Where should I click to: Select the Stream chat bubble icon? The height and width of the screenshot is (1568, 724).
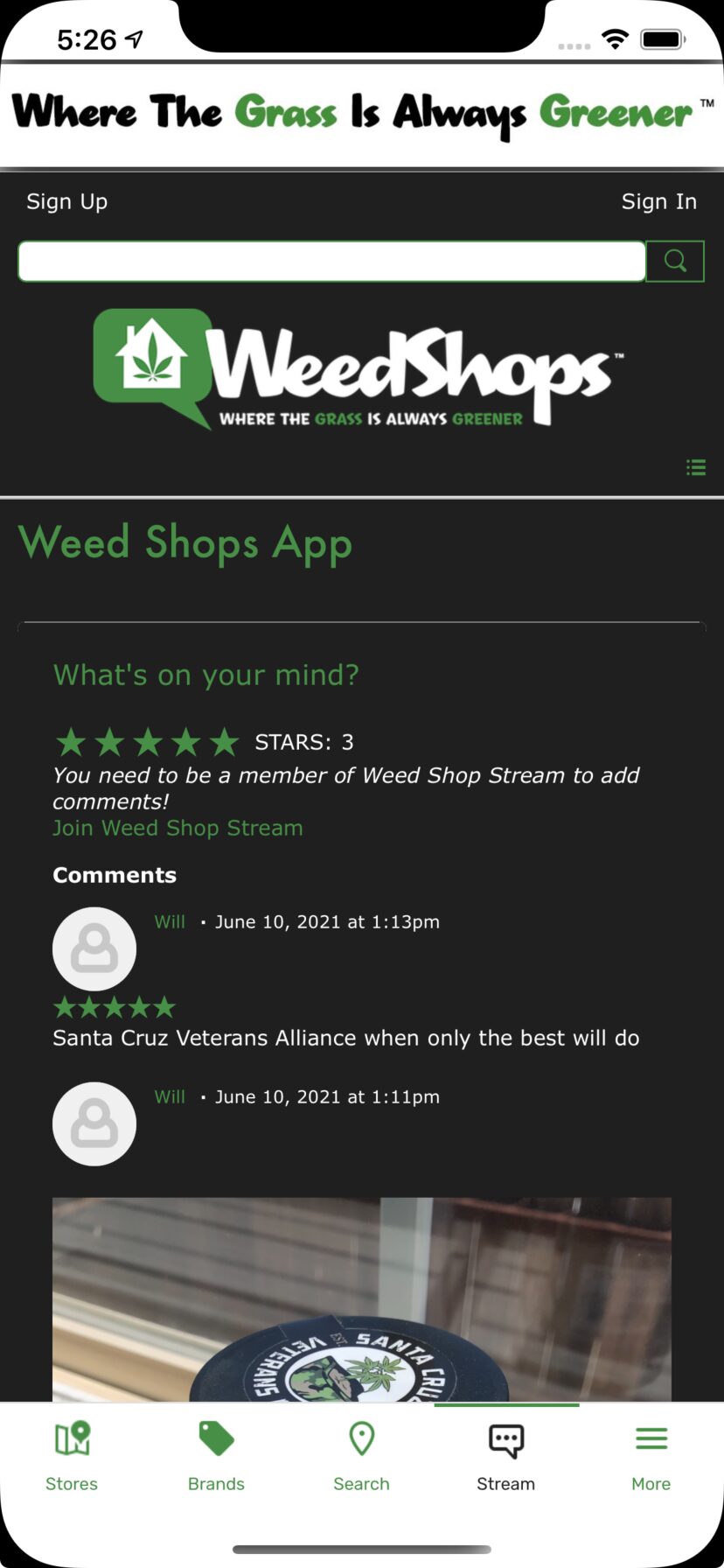tap(505, 1438)
